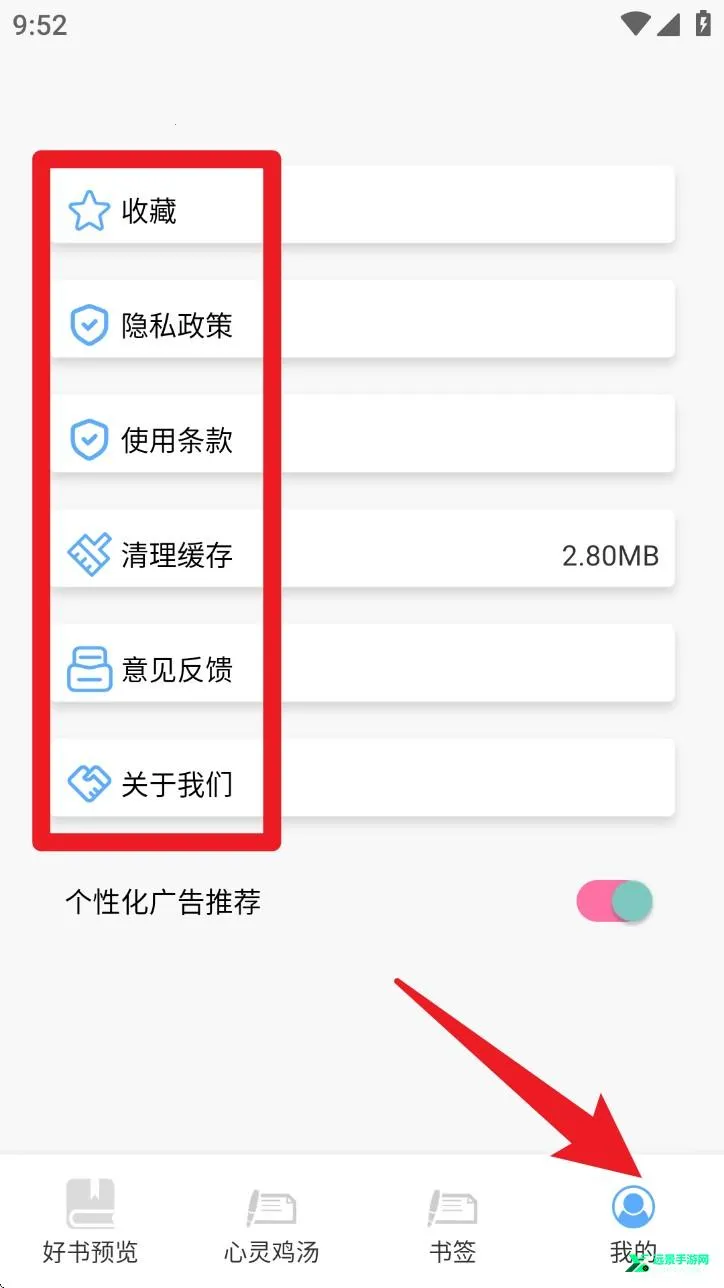This screenshot has height=1288, width=724.
Task: Select the checkmark shield icon for 使用条款
Action: click(x=89, y=440)
